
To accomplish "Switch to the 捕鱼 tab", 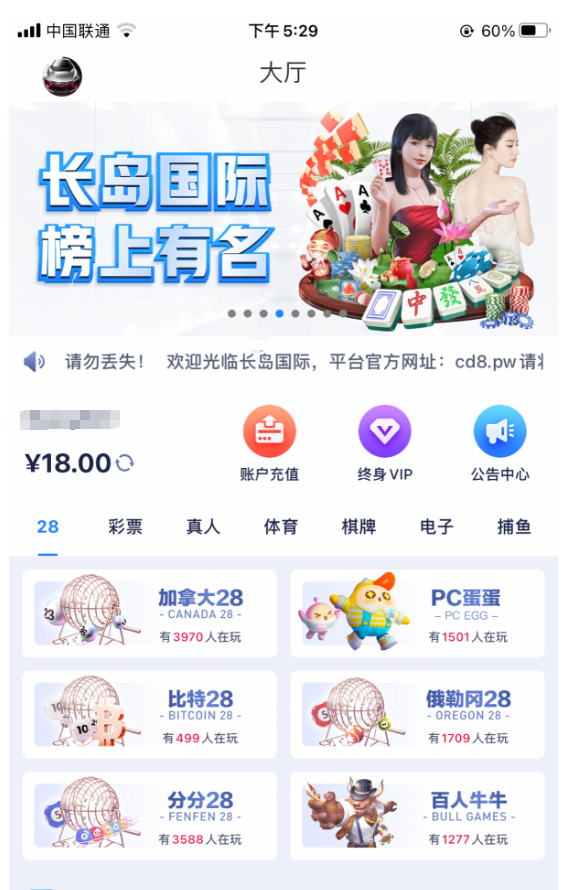I will [x=514, y=527].
